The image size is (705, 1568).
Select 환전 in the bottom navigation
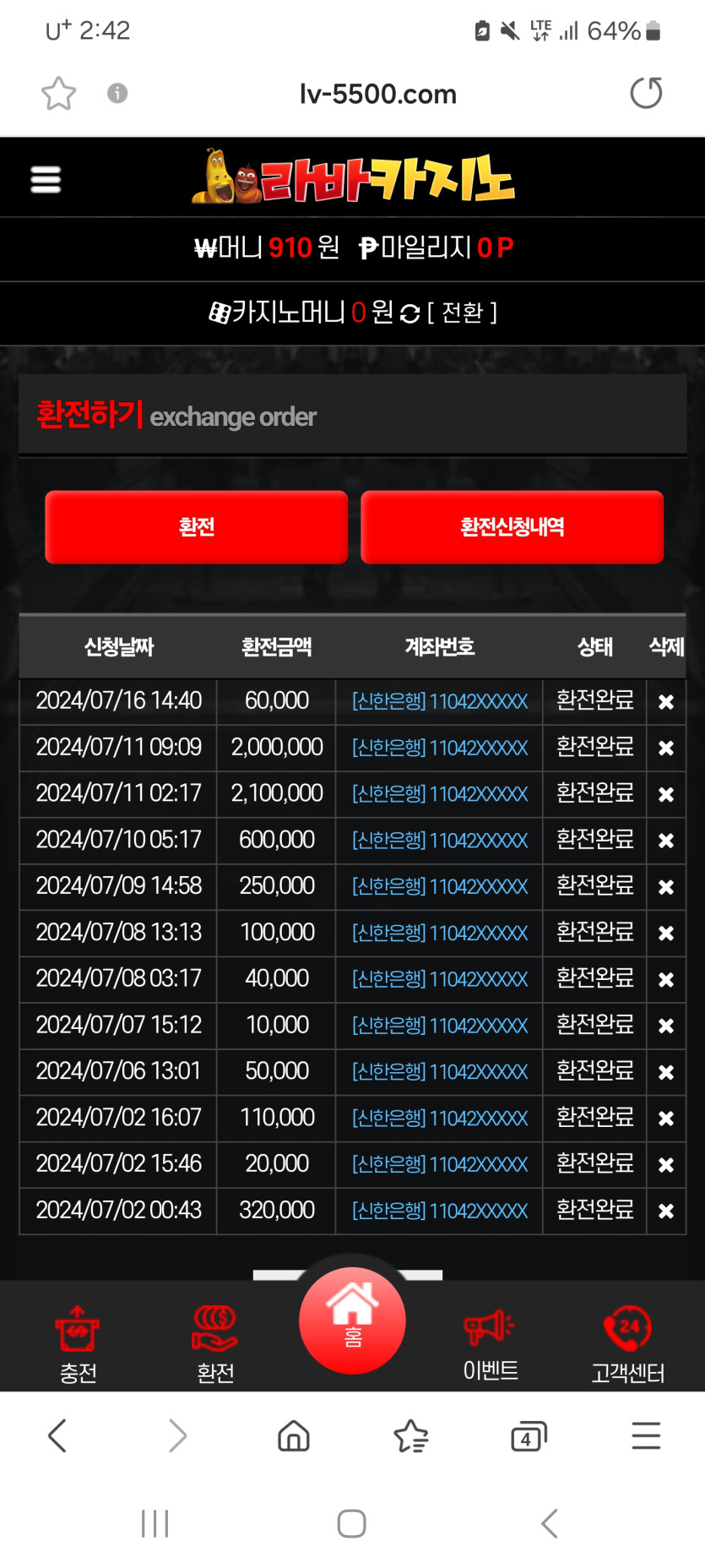215,1344
